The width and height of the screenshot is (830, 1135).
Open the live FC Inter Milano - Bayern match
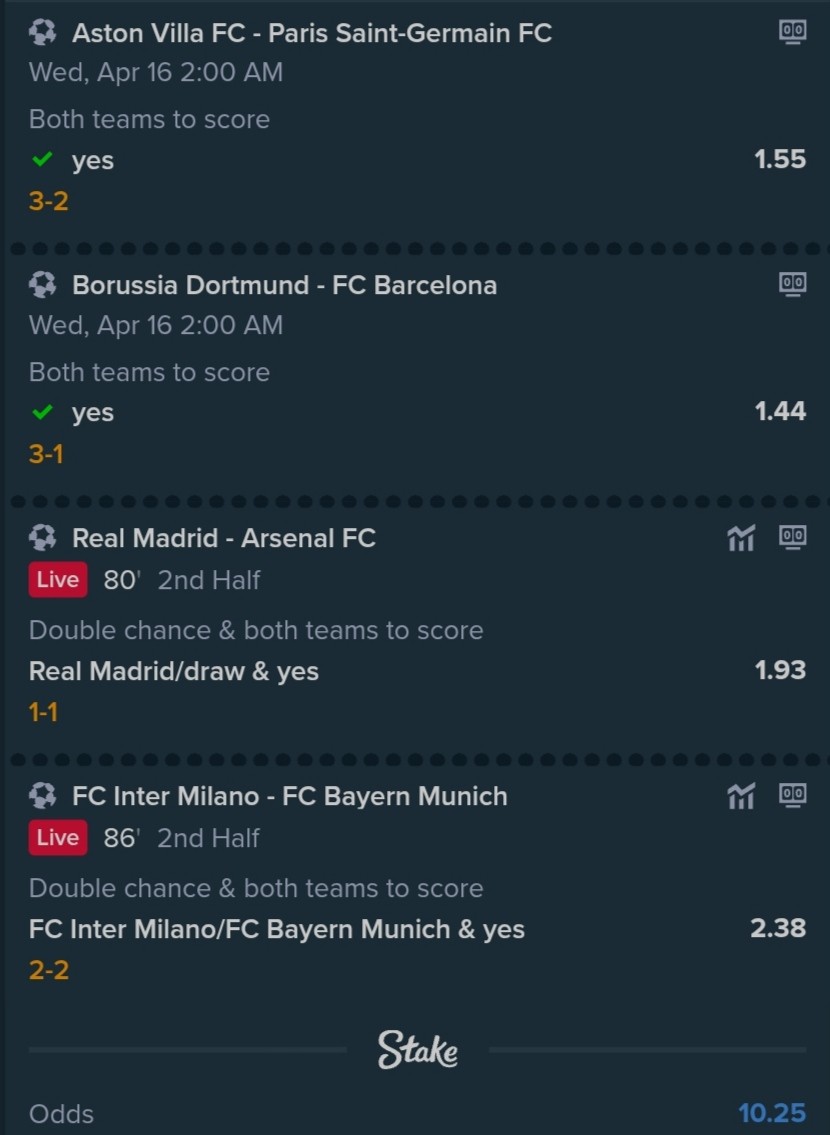coord(289,796)
